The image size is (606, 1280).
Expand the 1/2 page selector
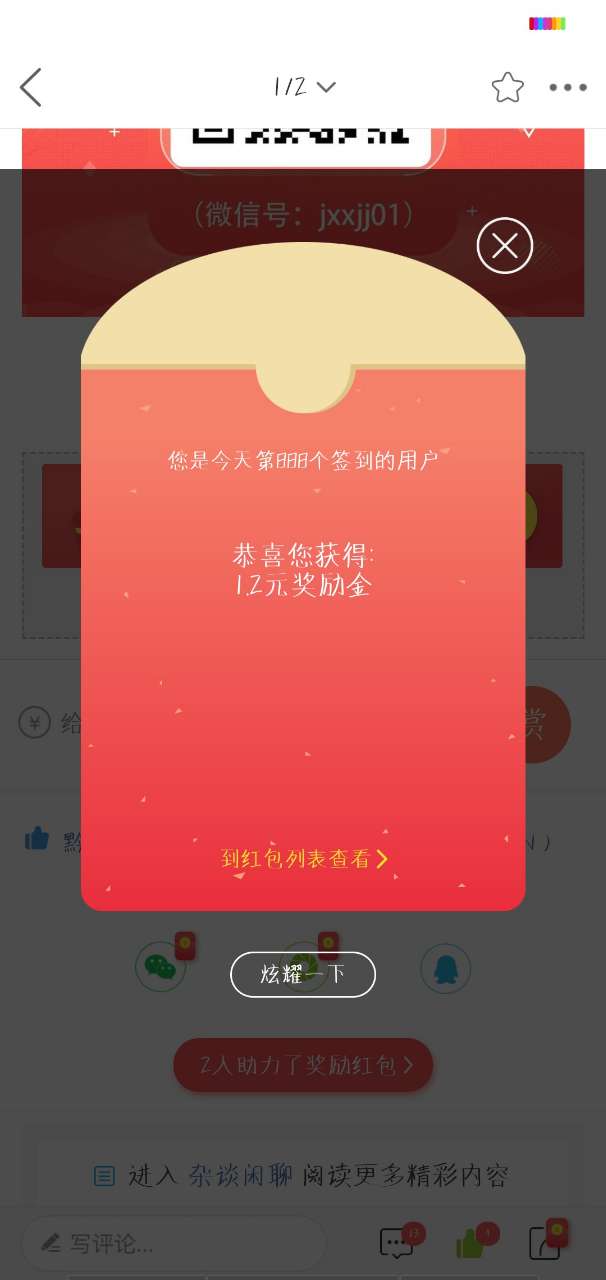pos(304,88)
